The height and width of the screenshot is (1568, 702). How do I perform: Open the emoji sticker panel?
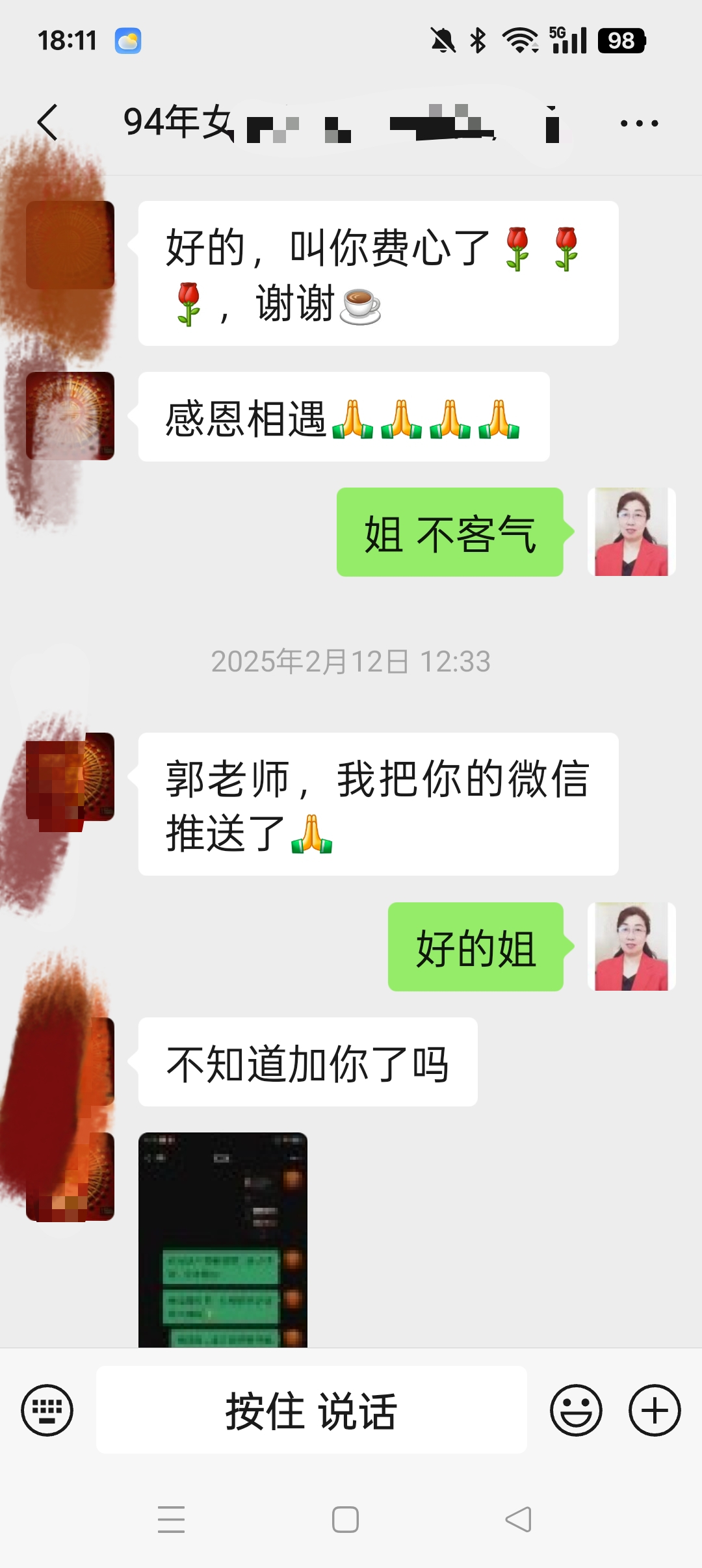[576, 1410]
